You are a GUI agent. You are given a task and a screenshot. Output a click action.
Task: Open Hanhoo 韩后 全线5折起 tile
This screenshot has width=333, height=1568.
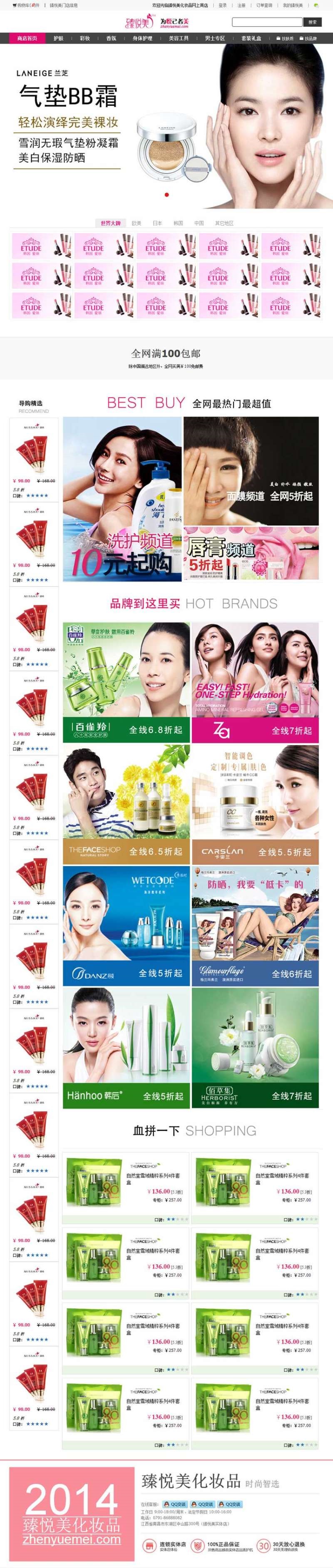coord(126,1047)
